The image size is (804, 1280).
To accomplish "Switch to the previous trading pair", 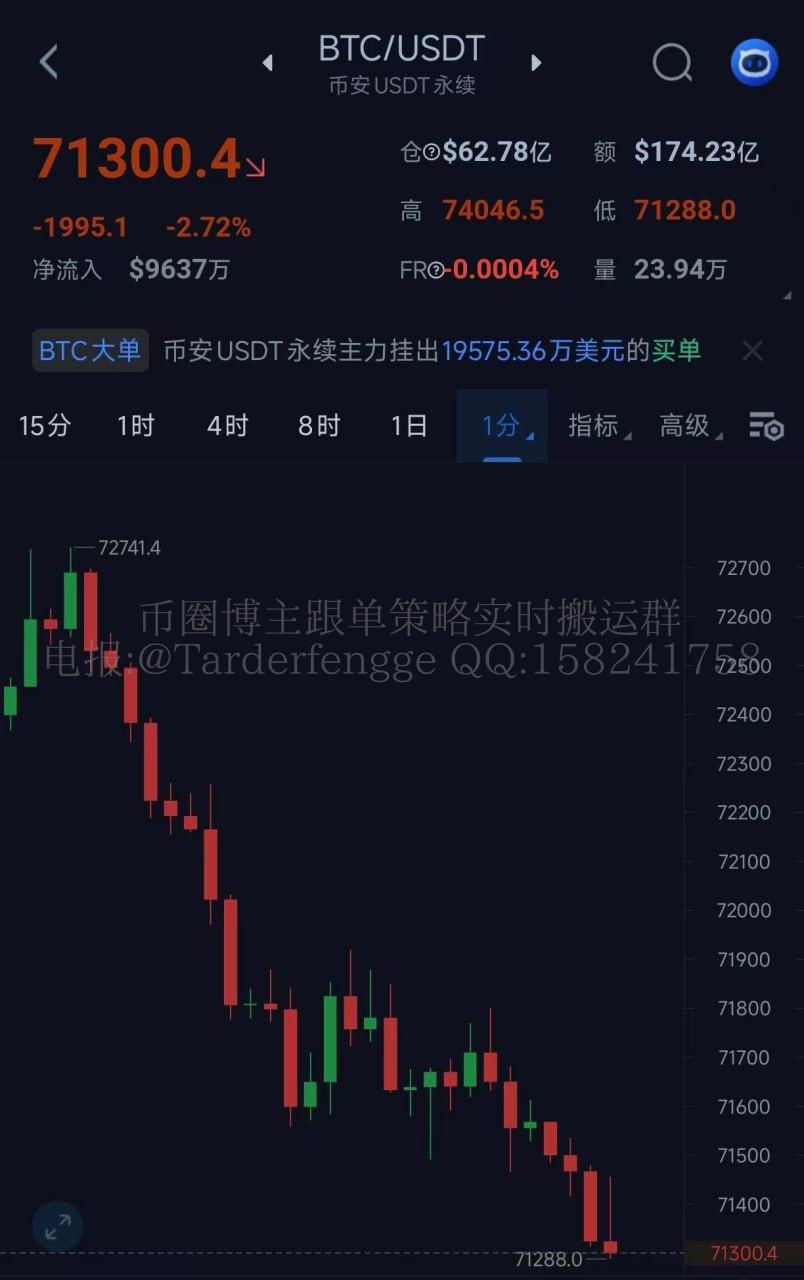I will (x=267, y=63).
